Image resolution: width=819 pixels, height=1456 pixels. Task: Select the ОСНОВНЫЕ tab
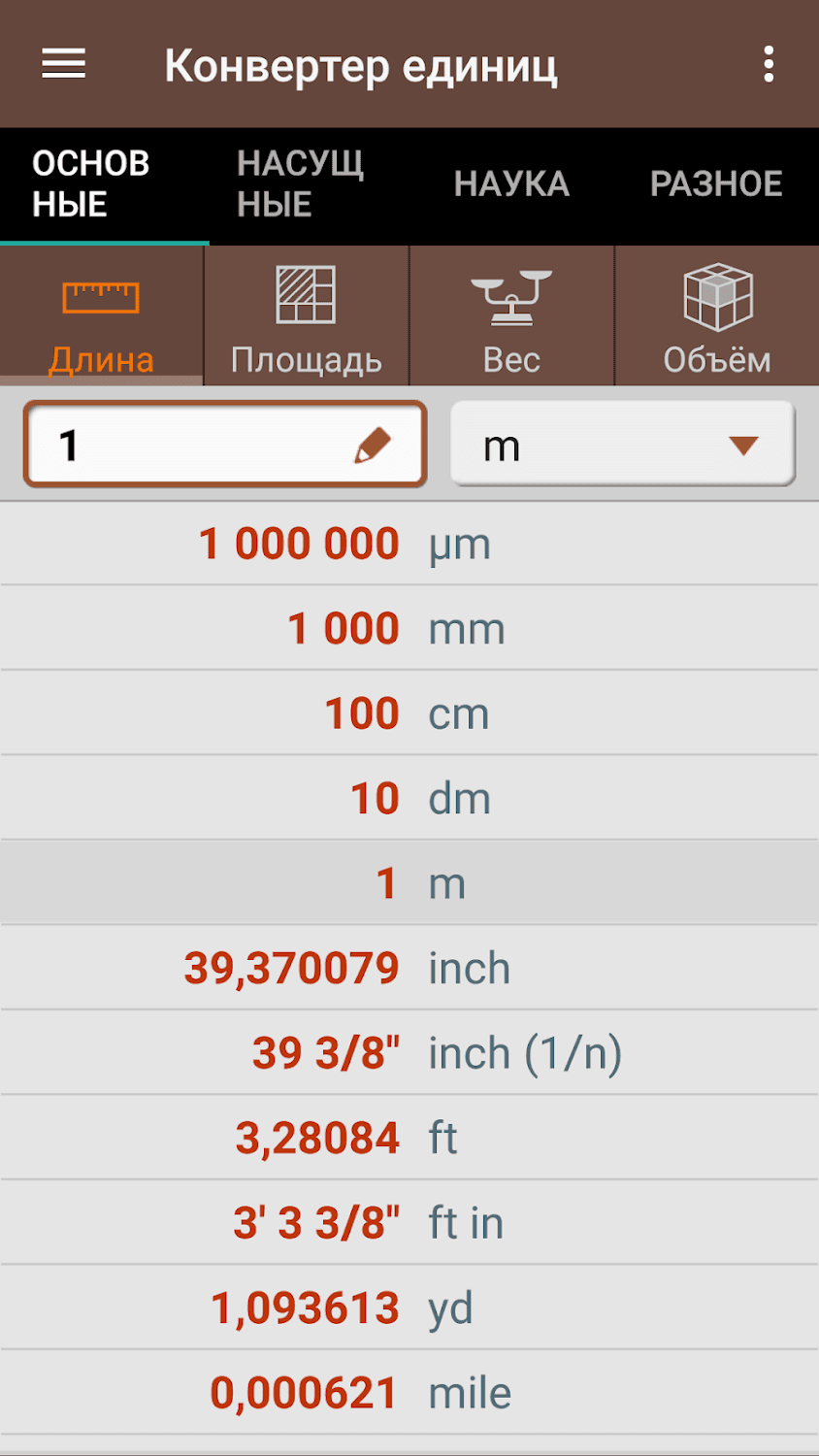point(104,183)
